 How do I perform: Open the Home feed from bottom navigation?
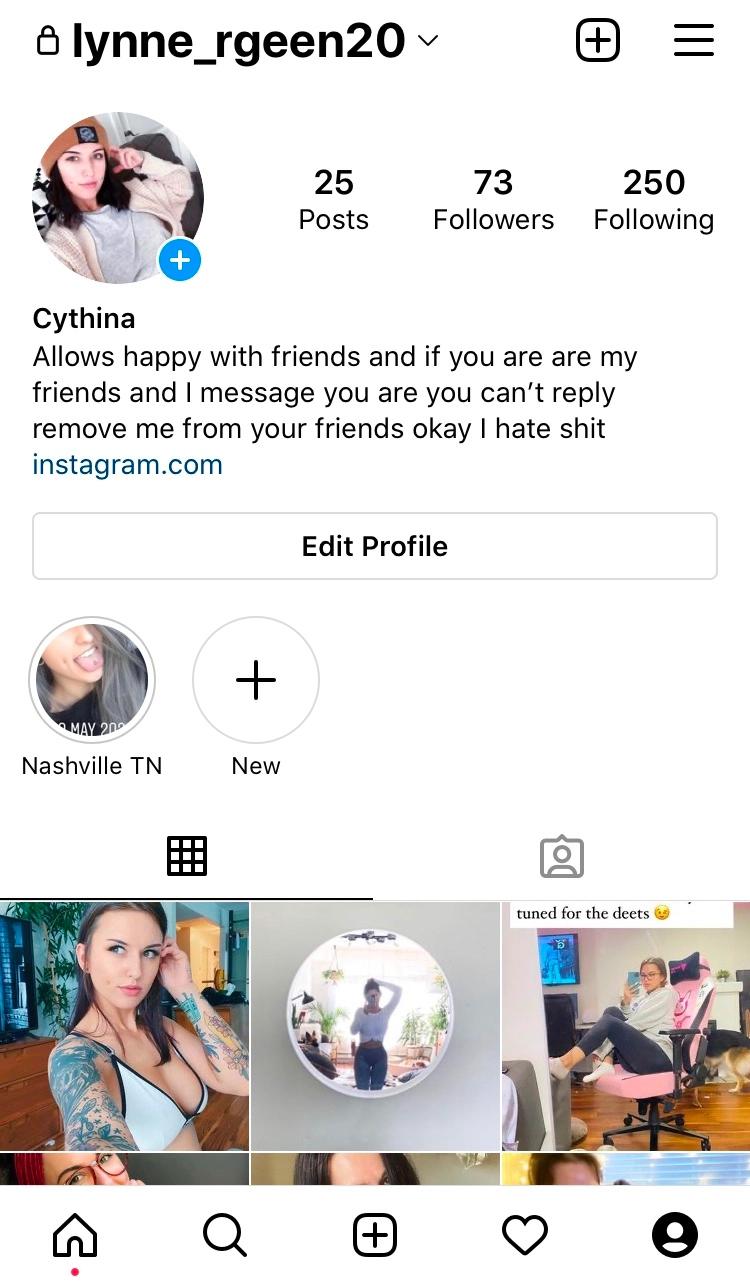tap(75, 1234)
